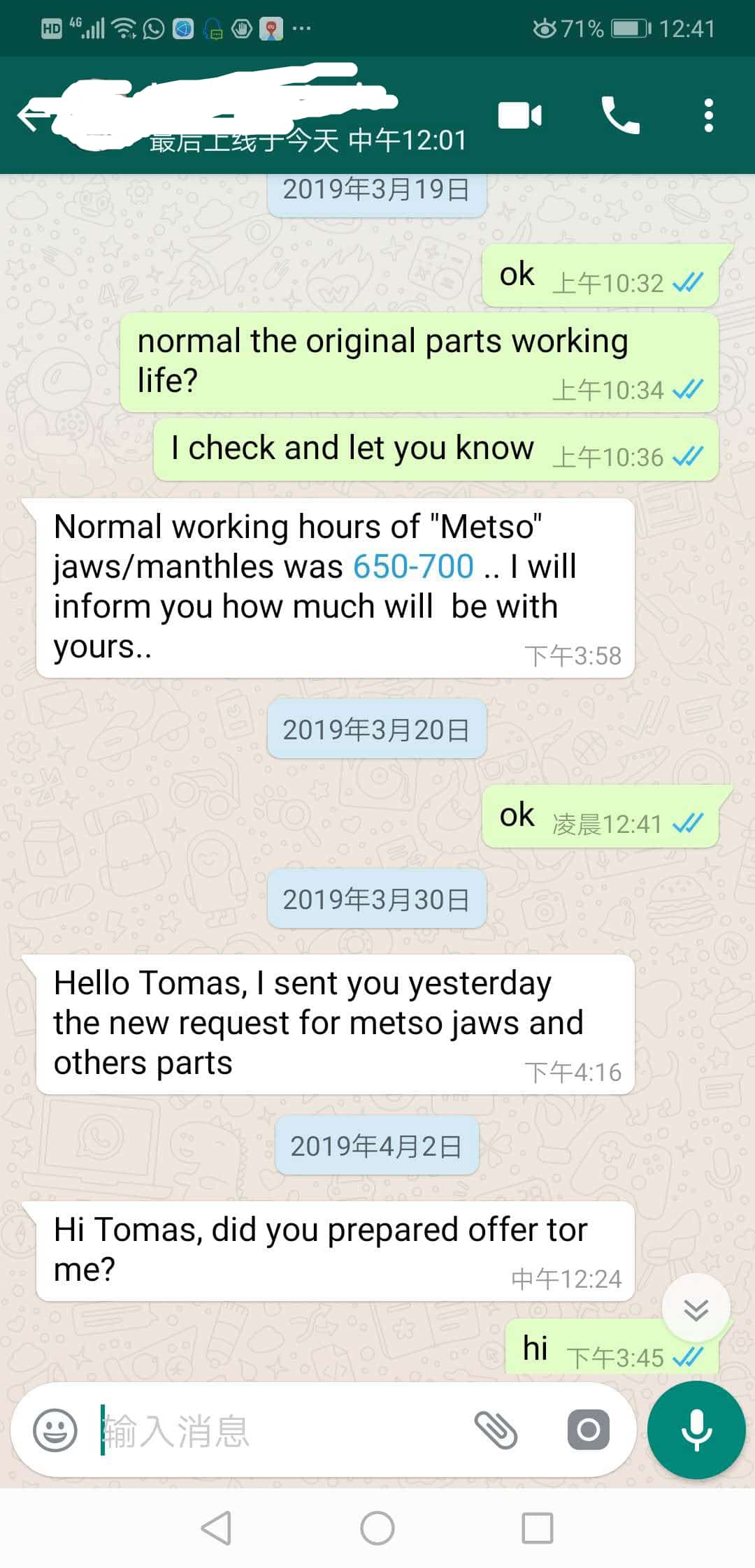Open the 650-700 link in message
The height and width of the screenshot is (1568, 755).
pos(413,567)
